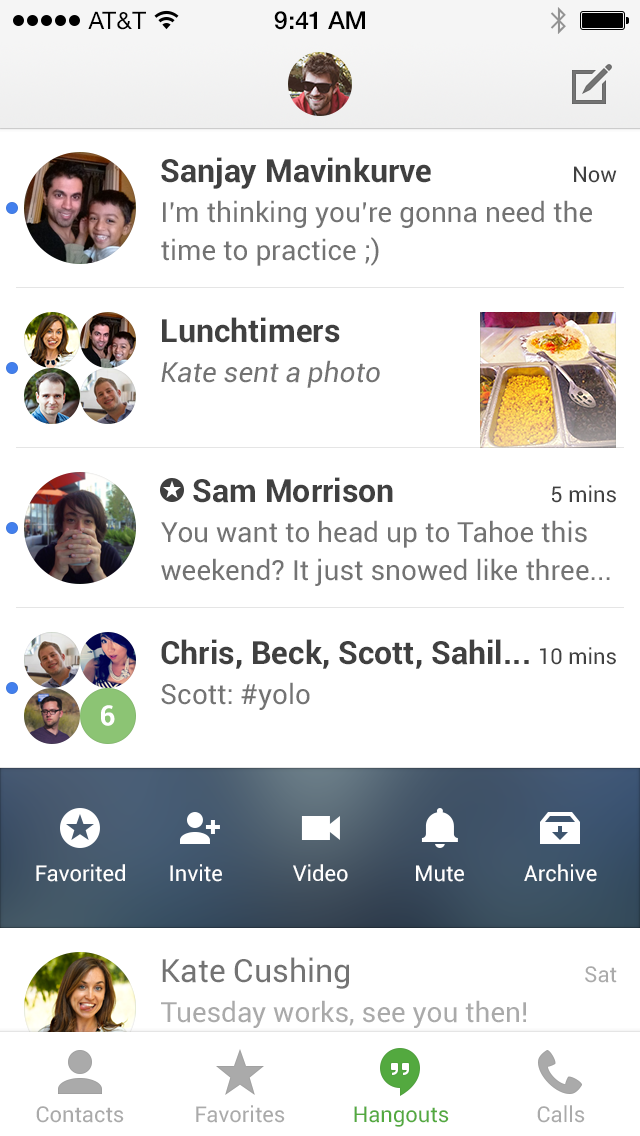This screenshot has height=1136, width=640.
Task: Start a video call
Action: [x=320, y=847]
